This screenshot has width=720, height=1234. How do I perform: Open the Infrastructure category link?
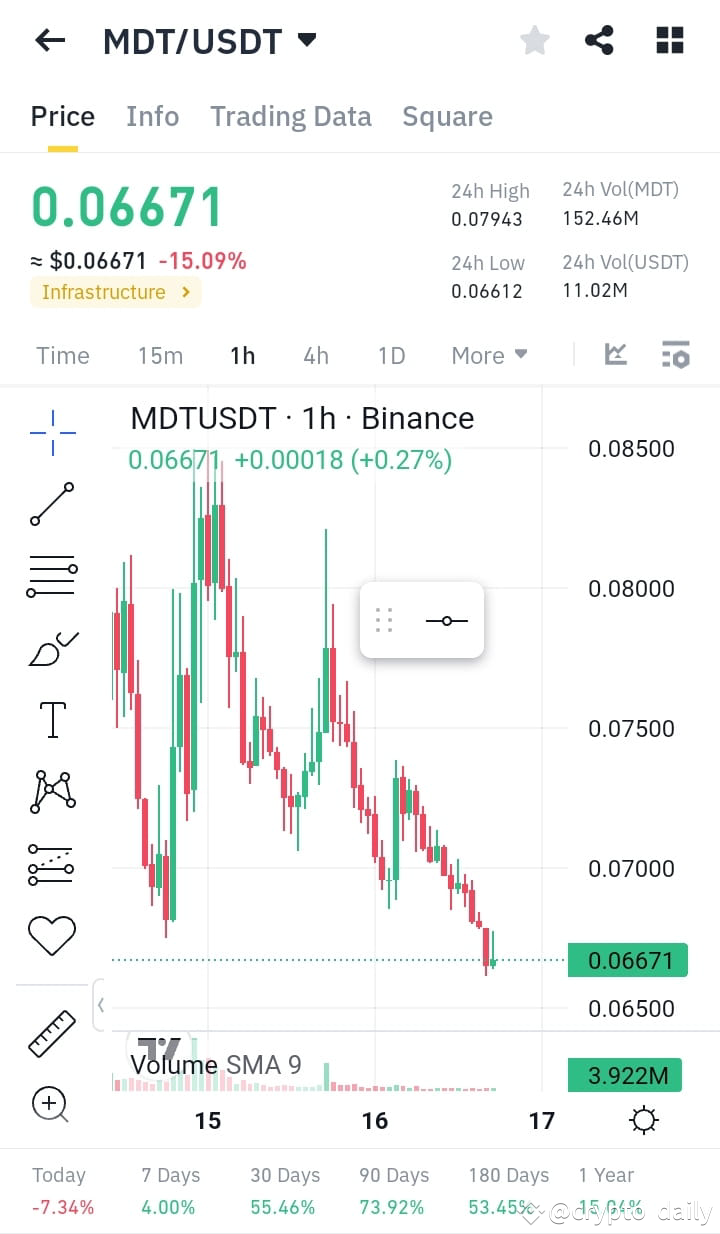(x=115, y=293)
